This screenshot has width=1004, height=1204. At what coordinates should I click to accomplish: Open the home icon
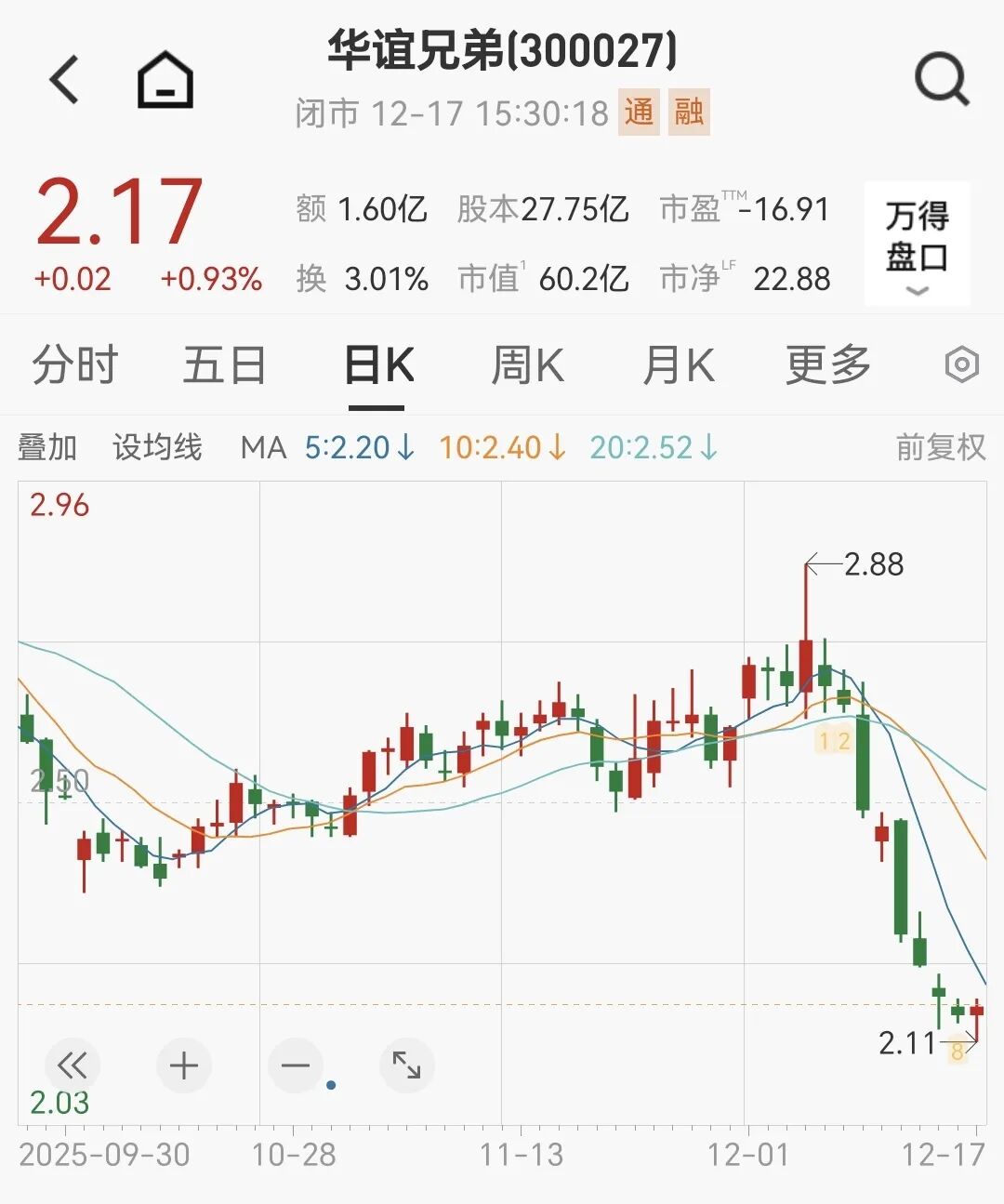click(x=165, y=79)
